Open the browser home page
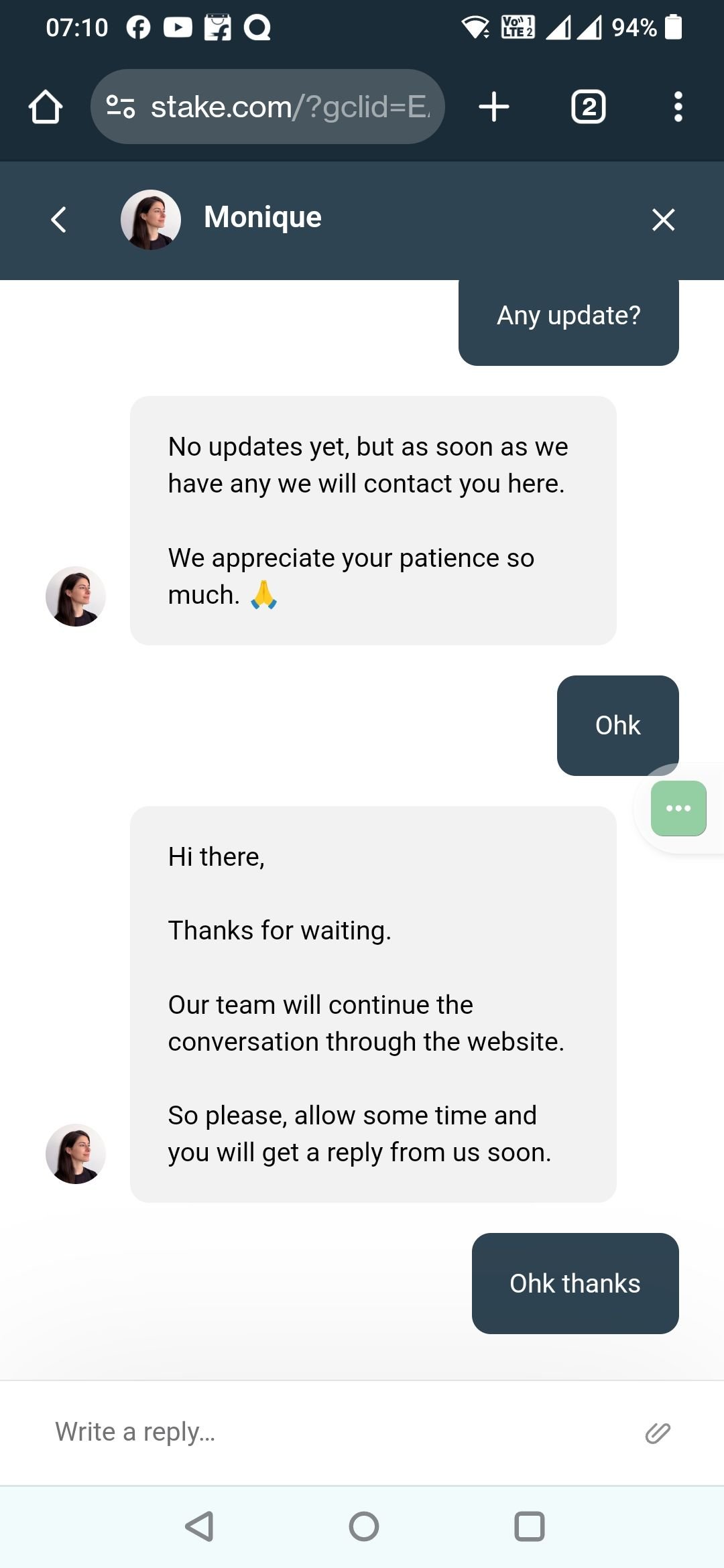Viewport: 724px width, 1568px height. click(46, 107)
